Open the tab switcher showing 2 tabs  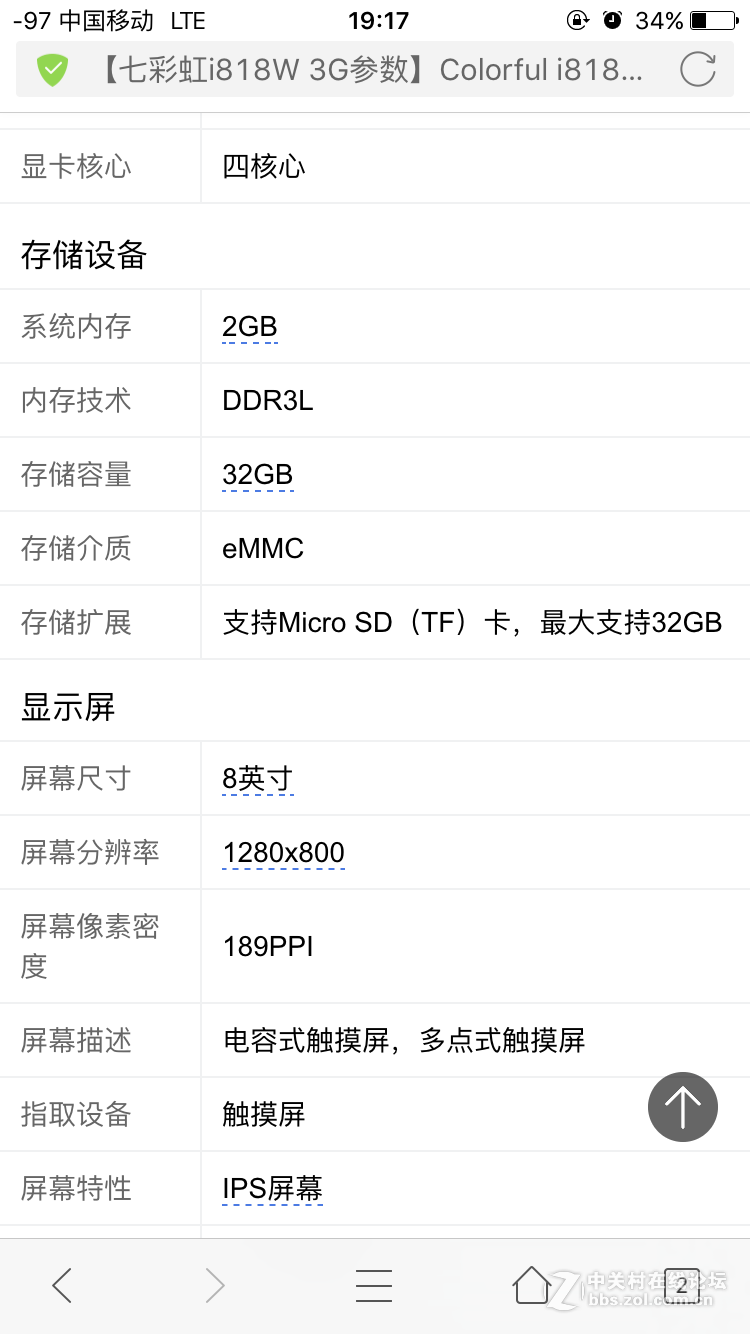click(x=682, y=1288)
